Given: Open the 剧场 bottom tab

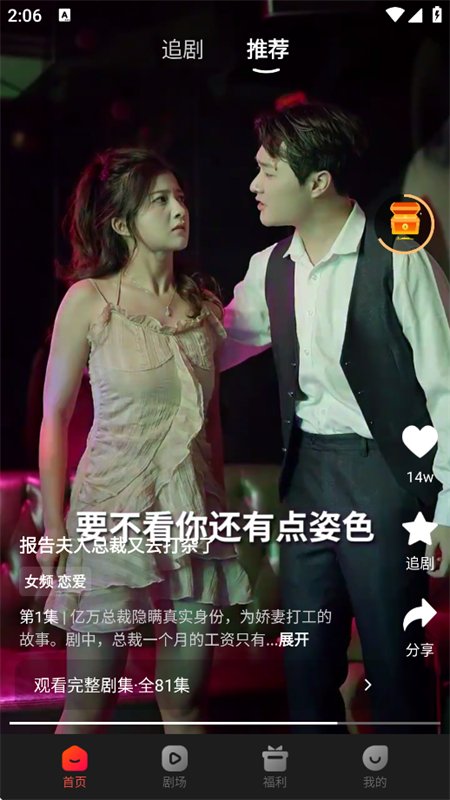Looking at the screenshot, I should [x=174, y=767].
